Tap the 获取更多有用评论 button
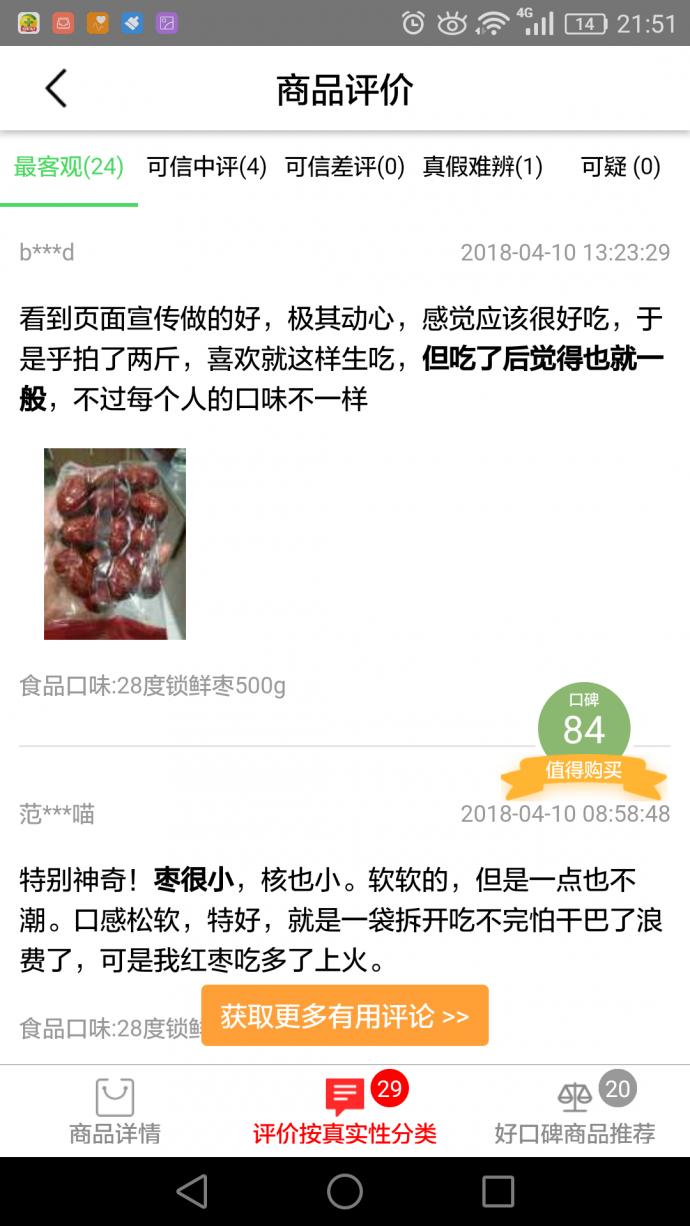This screenshot has height=1226, width=690. pyautogui.click(x=345, y=1016)
